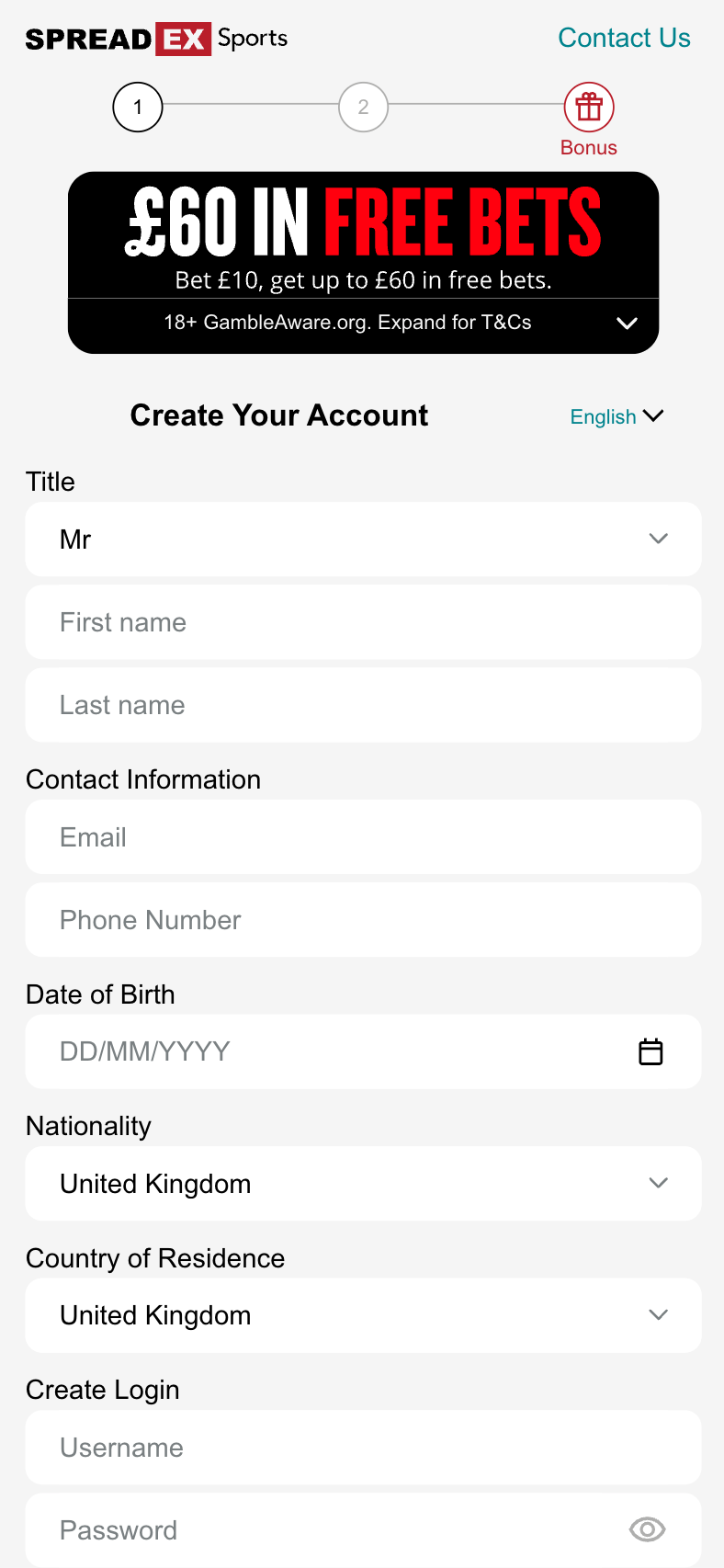The image size is (724, 1568).
Task: Toggle password visibility eye icon
Action: point(647,1529)
